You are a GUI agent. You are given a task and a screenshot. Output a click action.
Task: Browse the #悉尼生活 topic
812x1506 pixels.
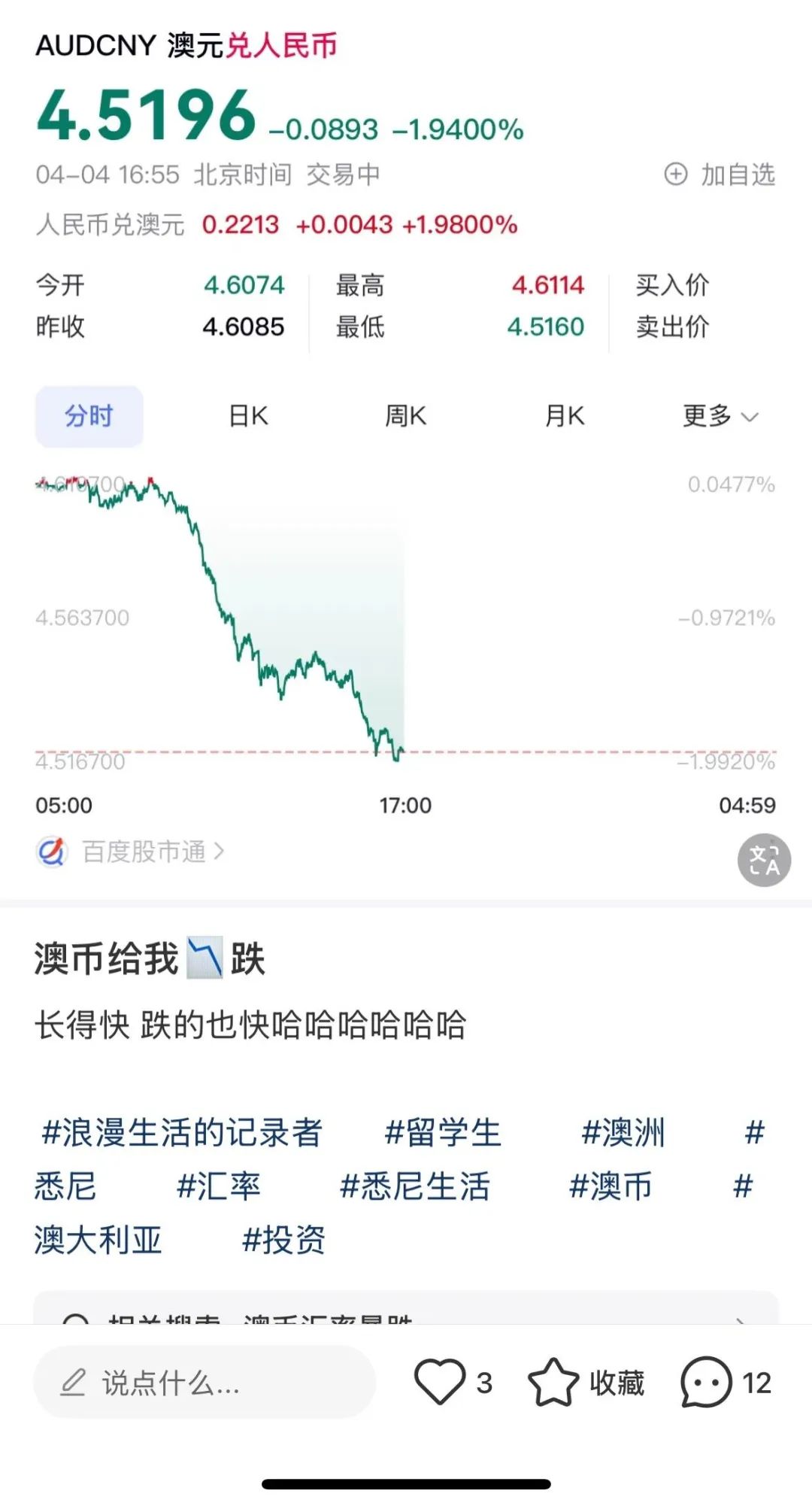point(414,1186)
